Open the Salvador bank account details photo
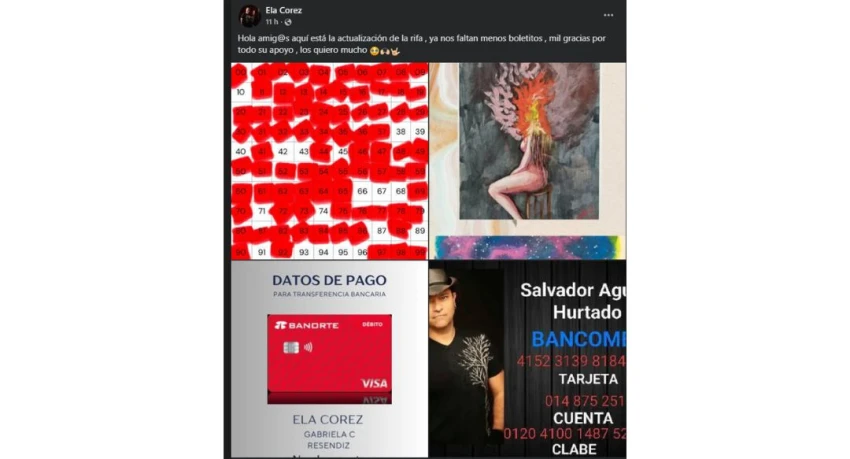Viewport: 850px width, 459px height. (x=527, y=360)
